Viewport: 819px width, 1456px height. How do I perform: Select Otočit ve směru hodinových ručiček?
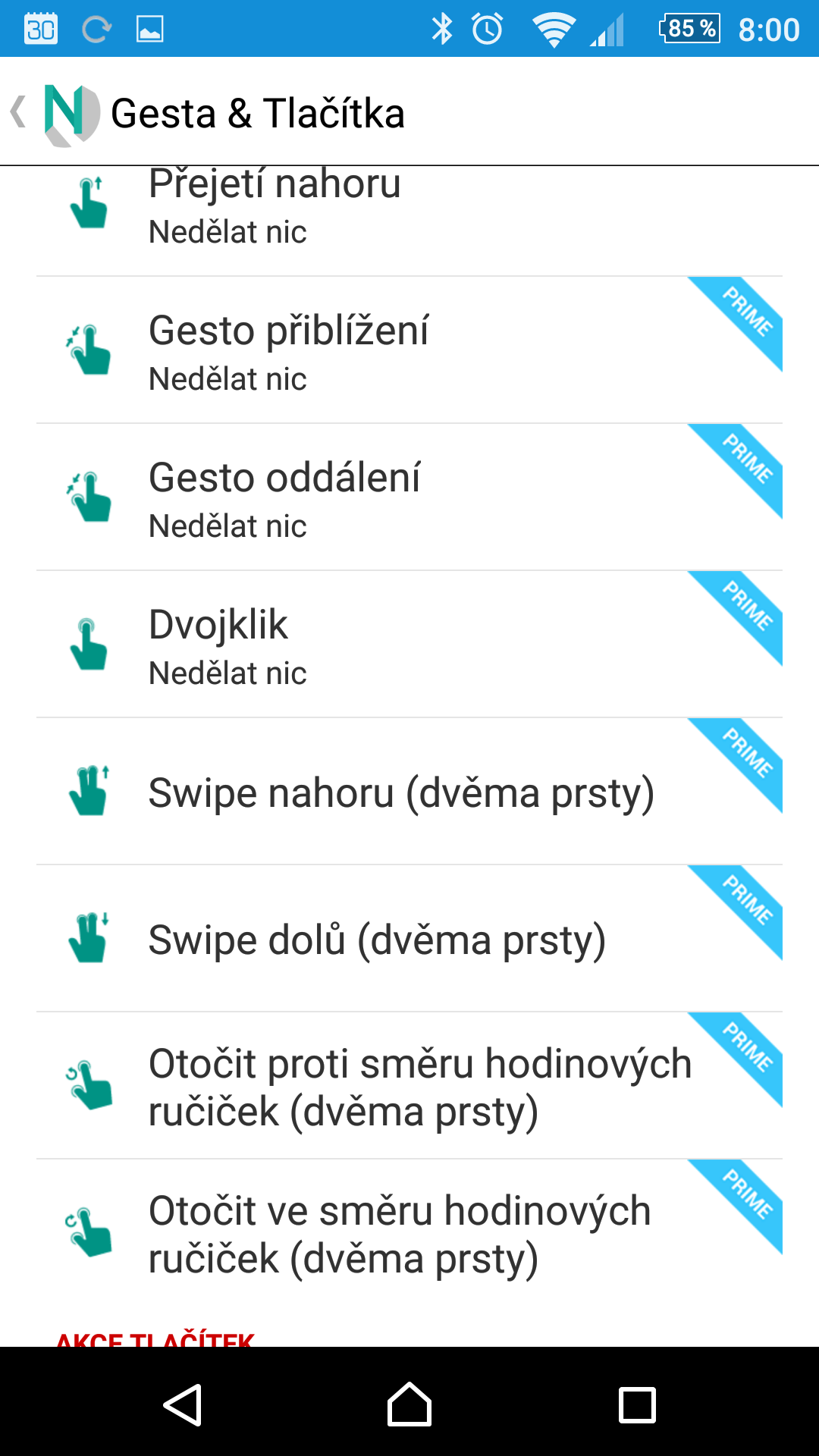tap(409, 1233)
